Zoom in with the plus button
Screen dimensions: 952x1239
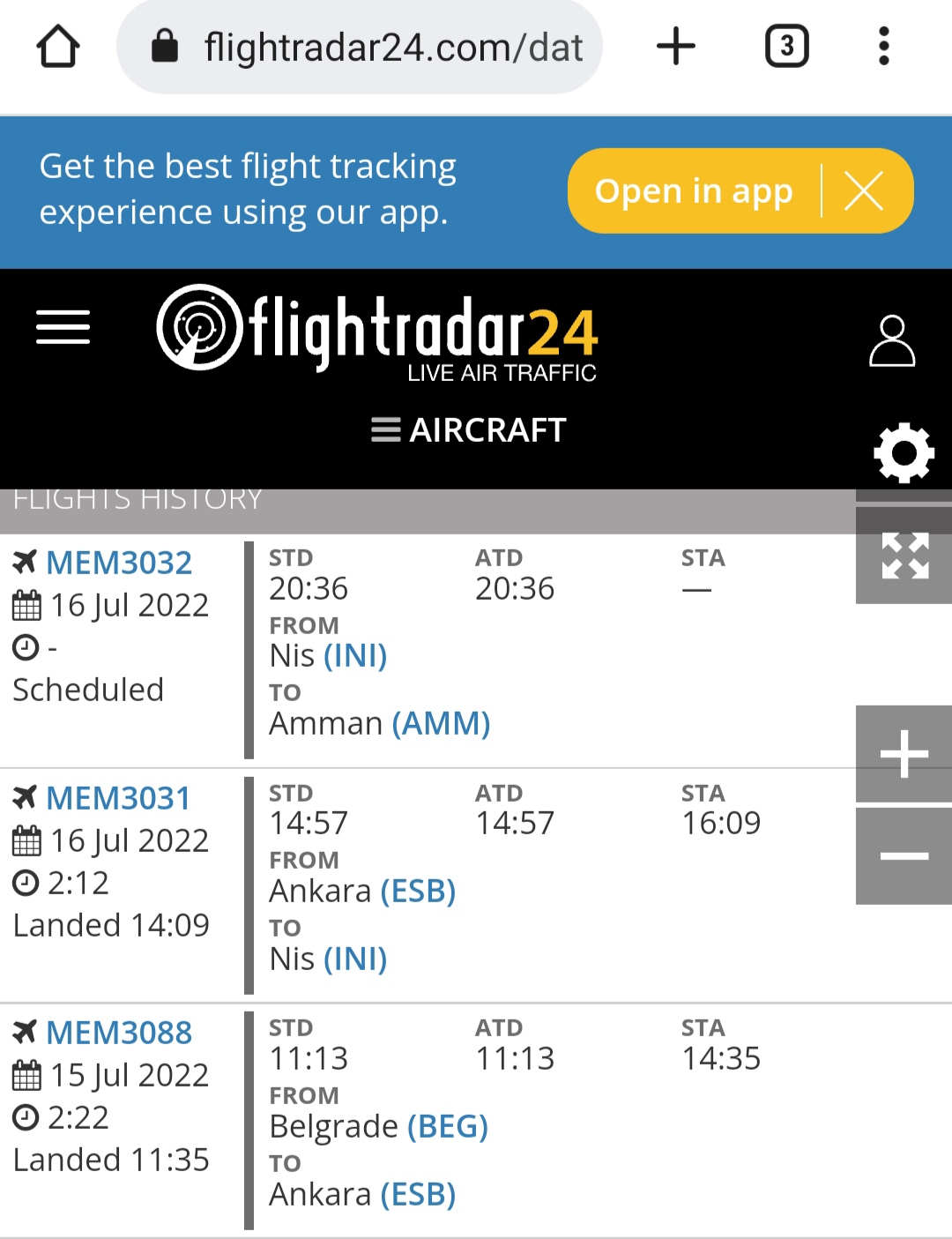(x=904, y=754)
